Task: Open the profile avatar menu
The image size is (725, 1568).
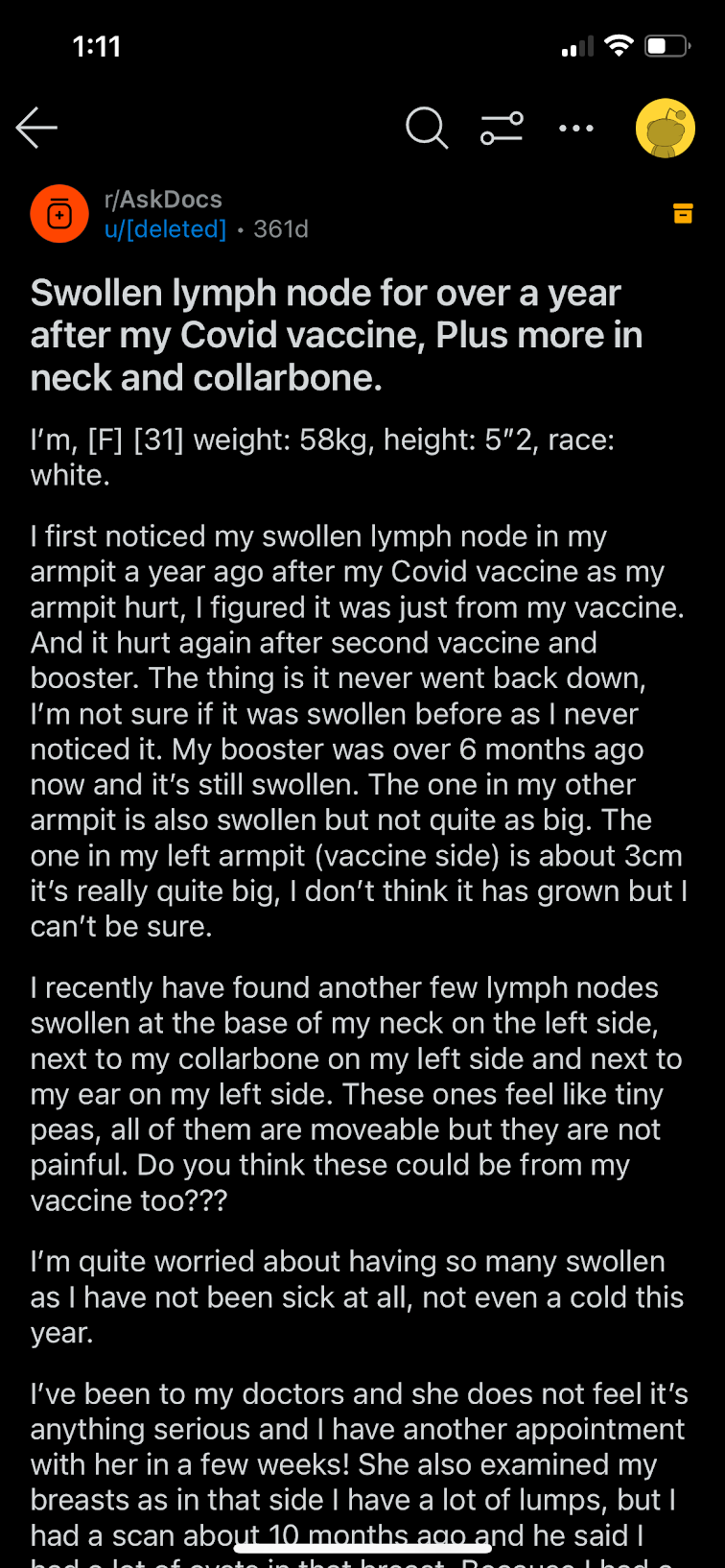Action: point(666,128)
